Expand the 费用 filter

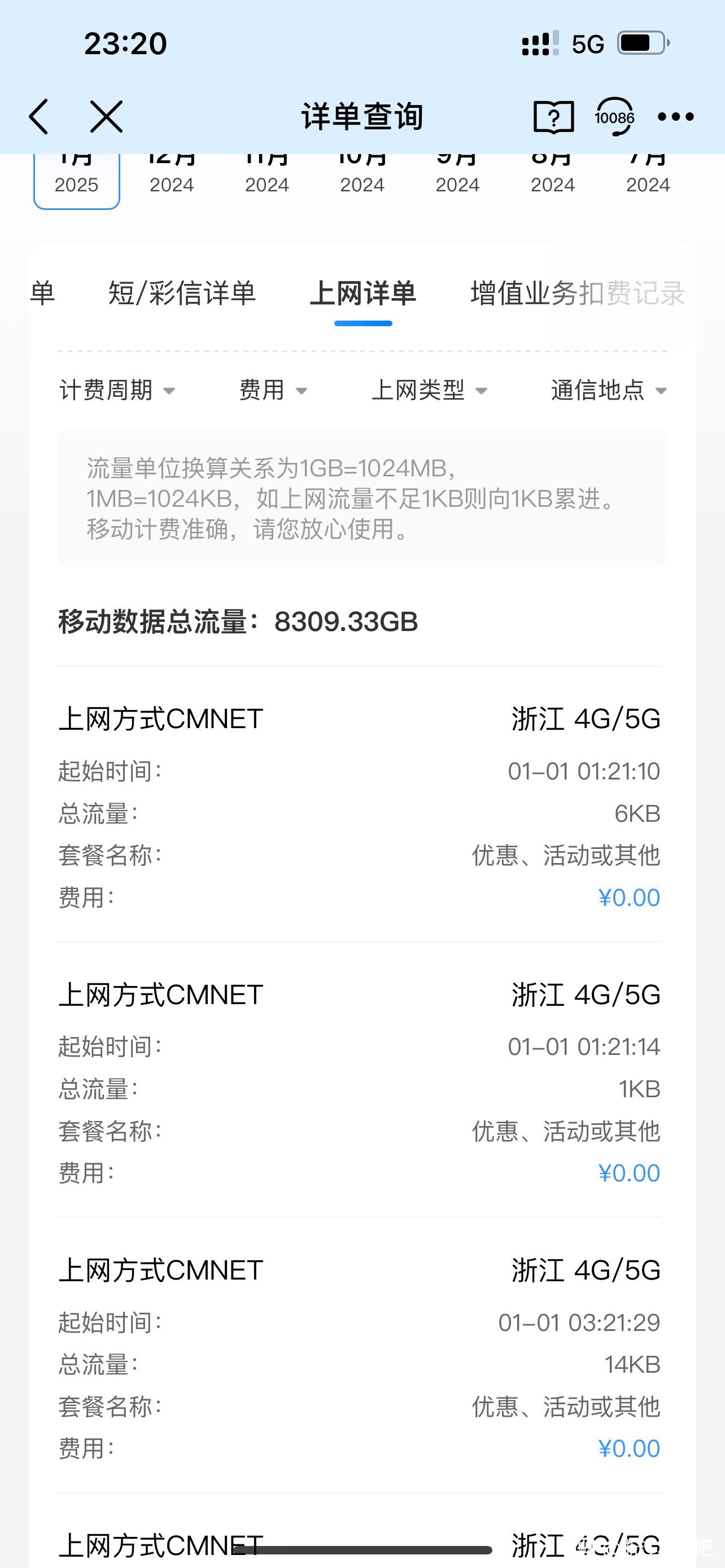tap(273, 390)
